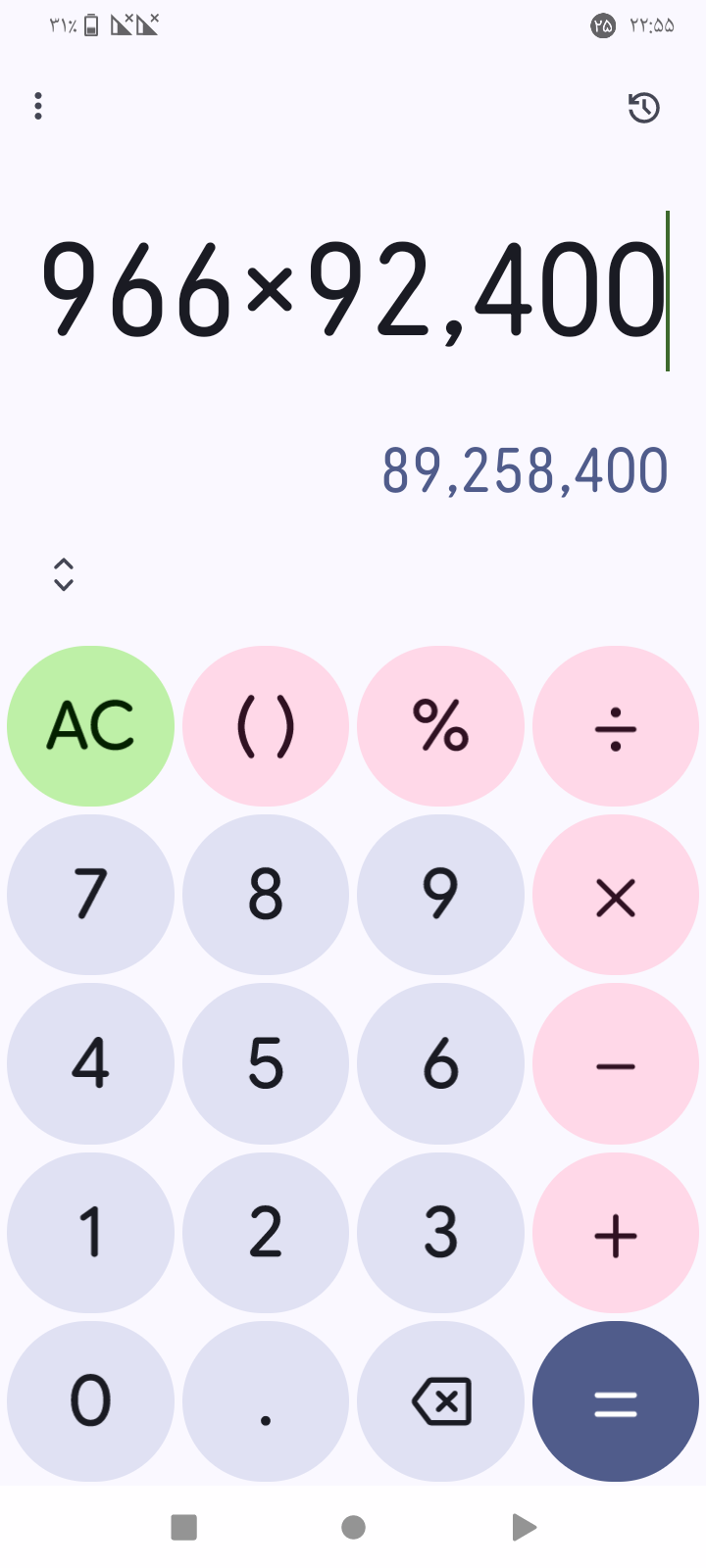Enter a decimal point
Image resolution: width=706 pixels, height=1568 pixels.
tap(266, 1402)
